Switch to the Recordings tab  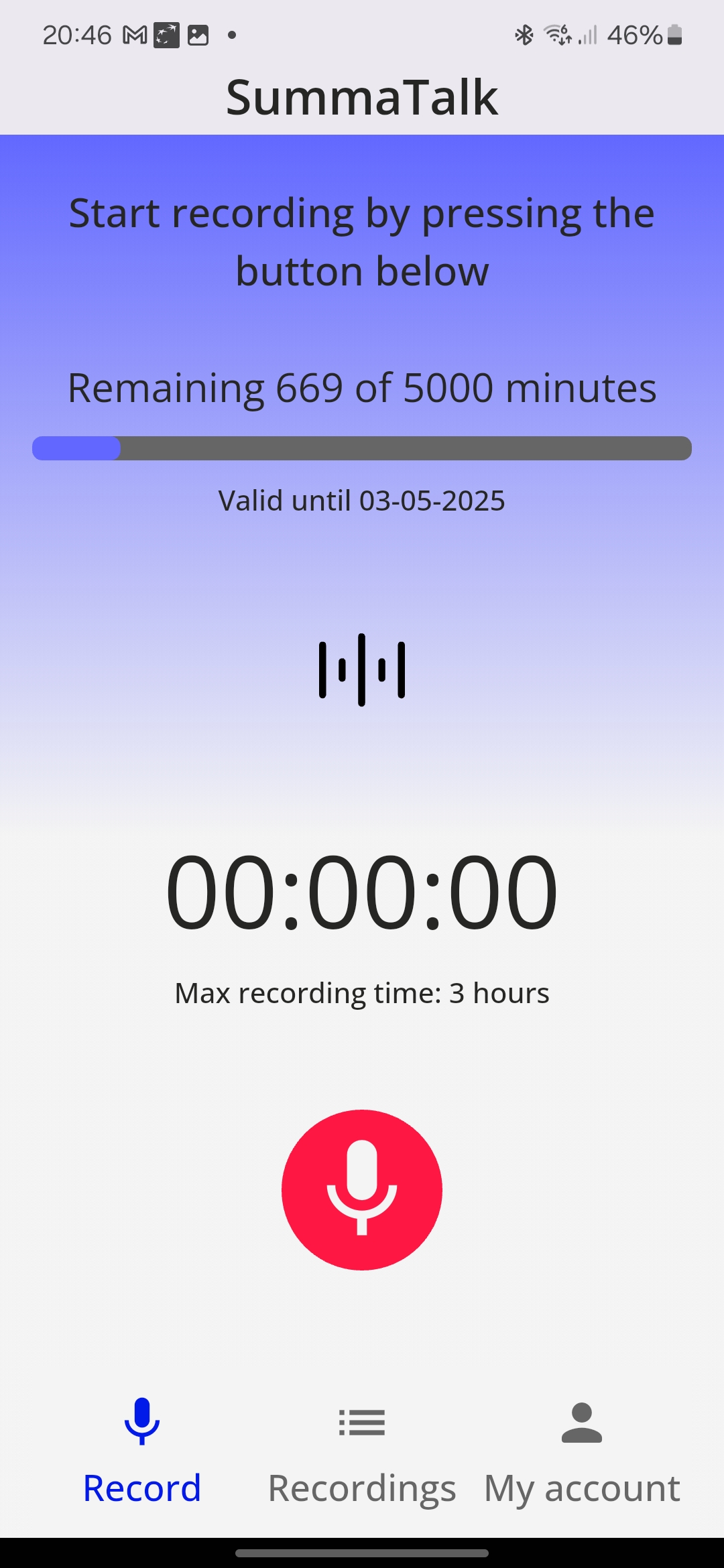(361, 1488)
